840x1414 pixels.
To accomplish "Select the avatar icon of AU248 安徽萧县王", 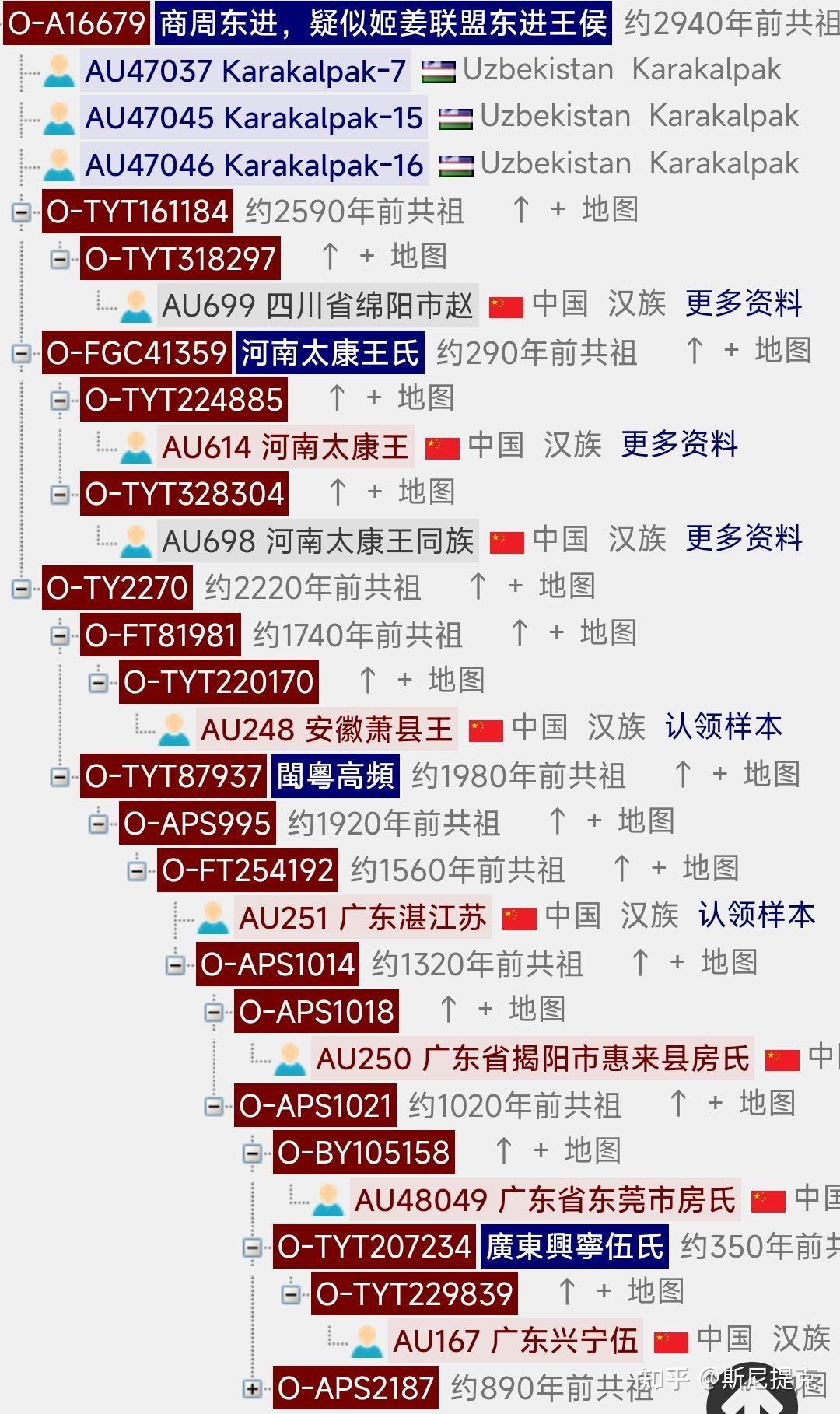I will pyautogui.click(x=173, y=727).
